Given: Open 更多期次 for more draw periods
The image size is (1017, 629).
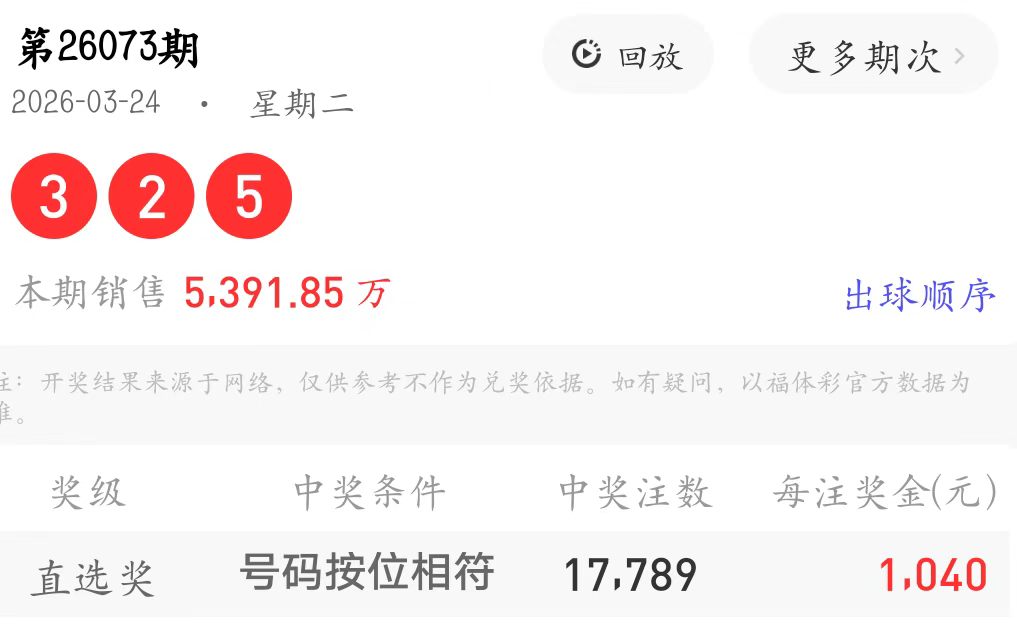Looking at the screenshot, I should (874, 57).
